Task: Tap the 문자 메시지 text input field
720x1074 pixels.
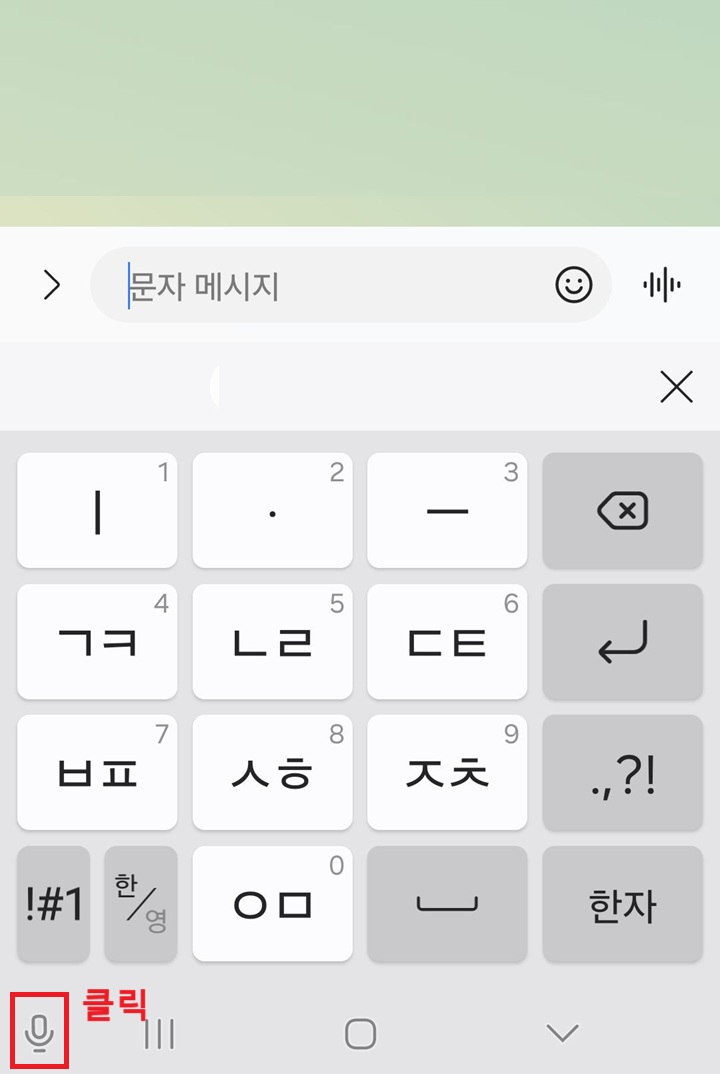Action: coord(300,285)
